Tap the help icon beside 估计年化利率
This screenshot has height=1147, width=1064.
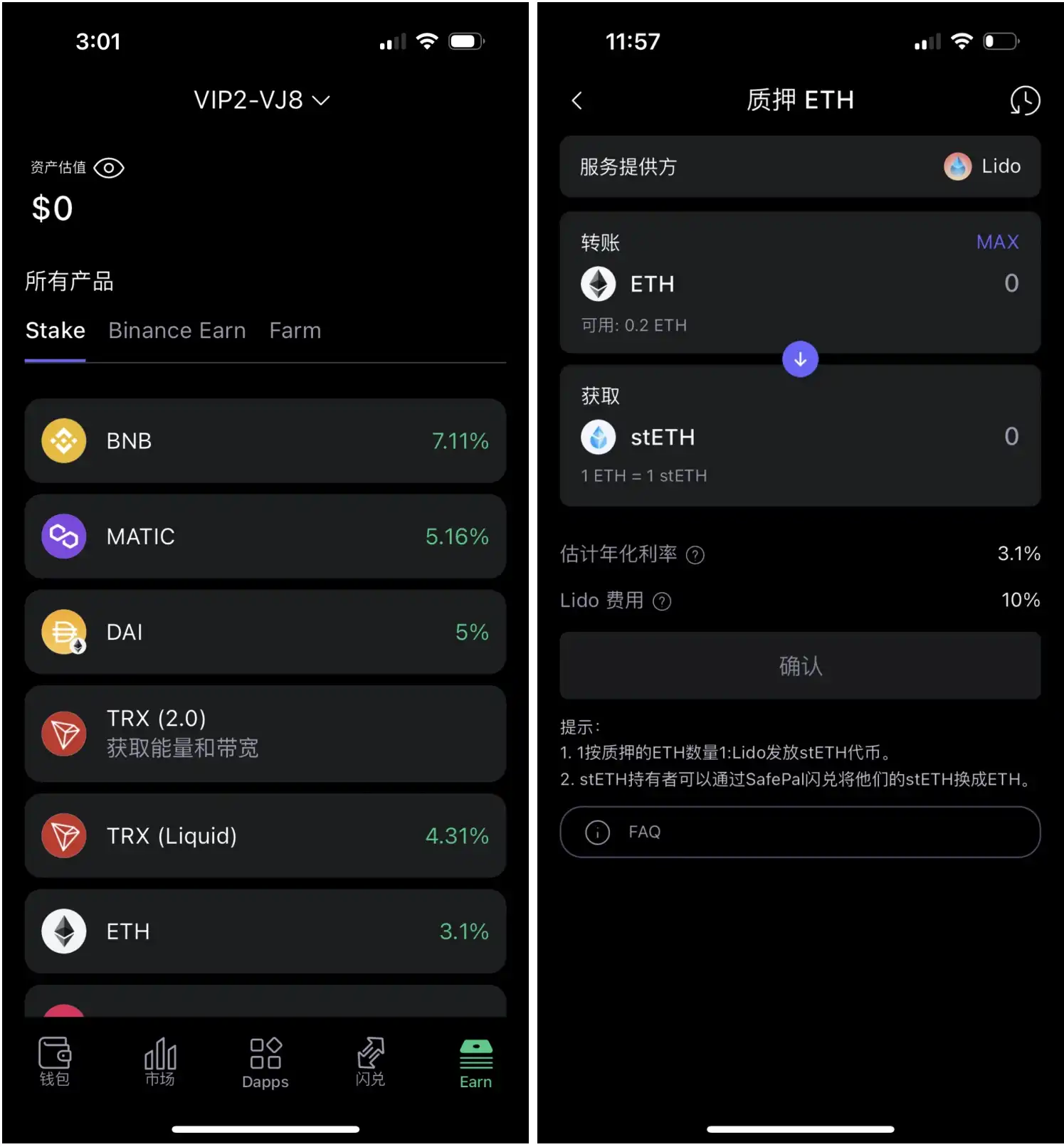(x=695, y=555)
